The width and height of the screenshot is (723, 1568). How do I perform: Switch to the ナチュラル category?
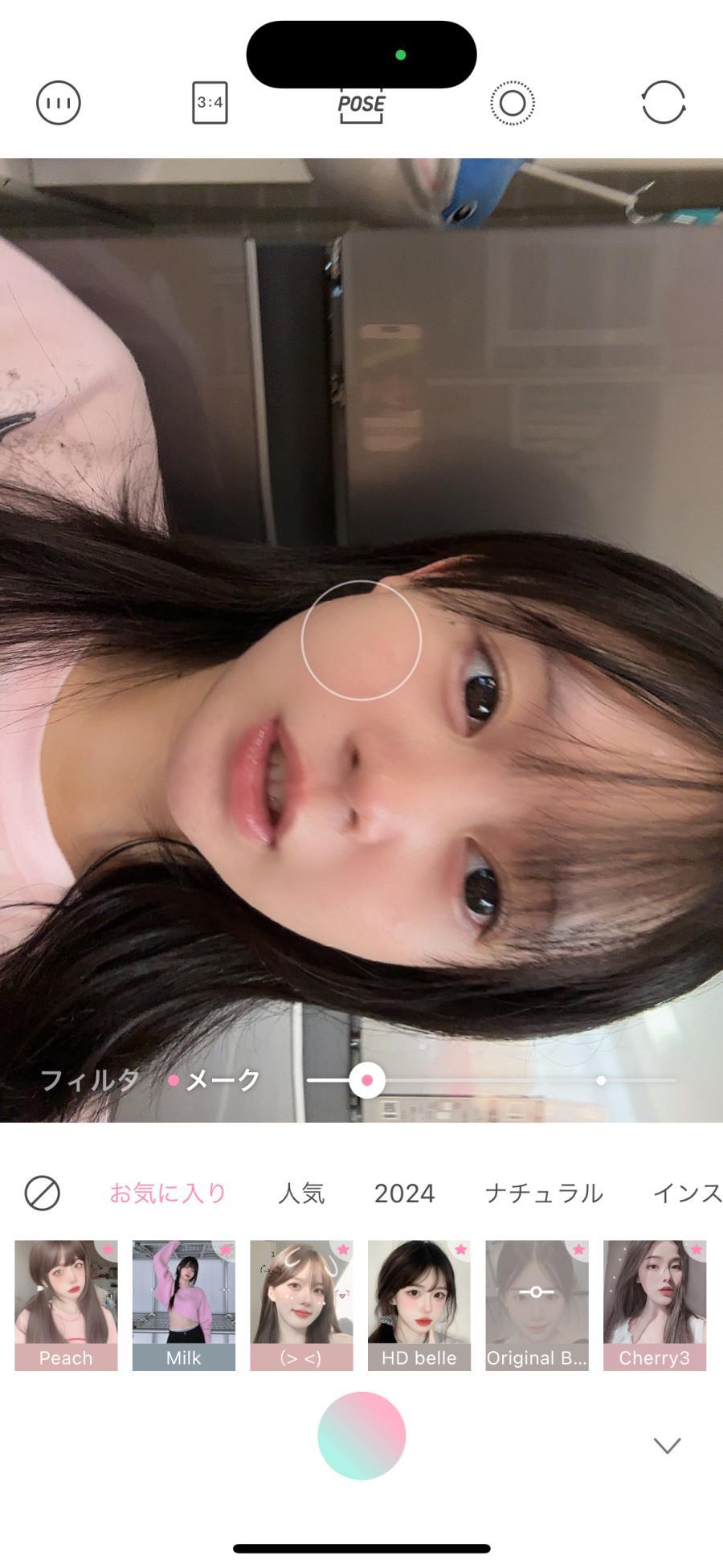544,1193
